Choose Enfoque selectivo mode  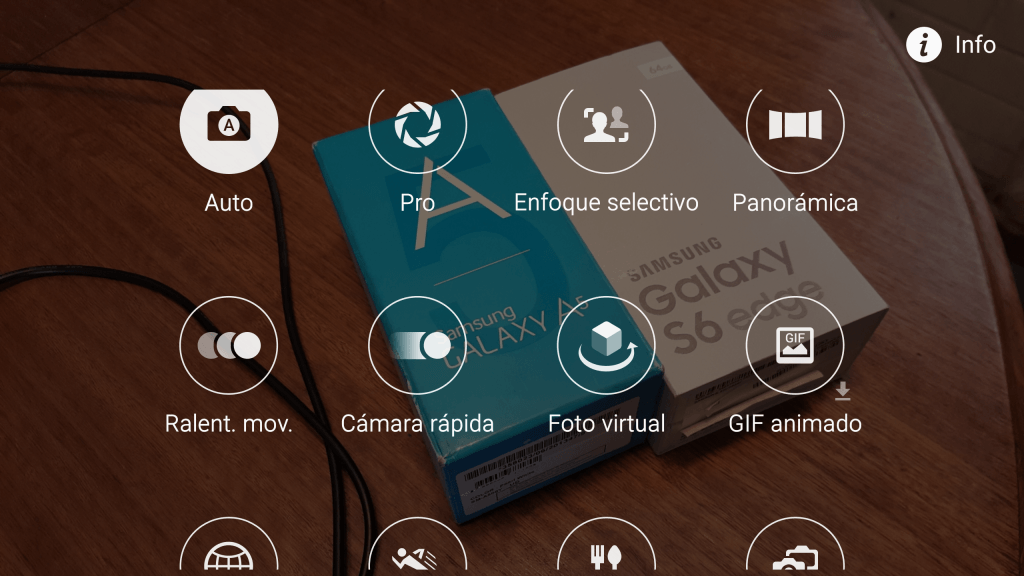605,127
